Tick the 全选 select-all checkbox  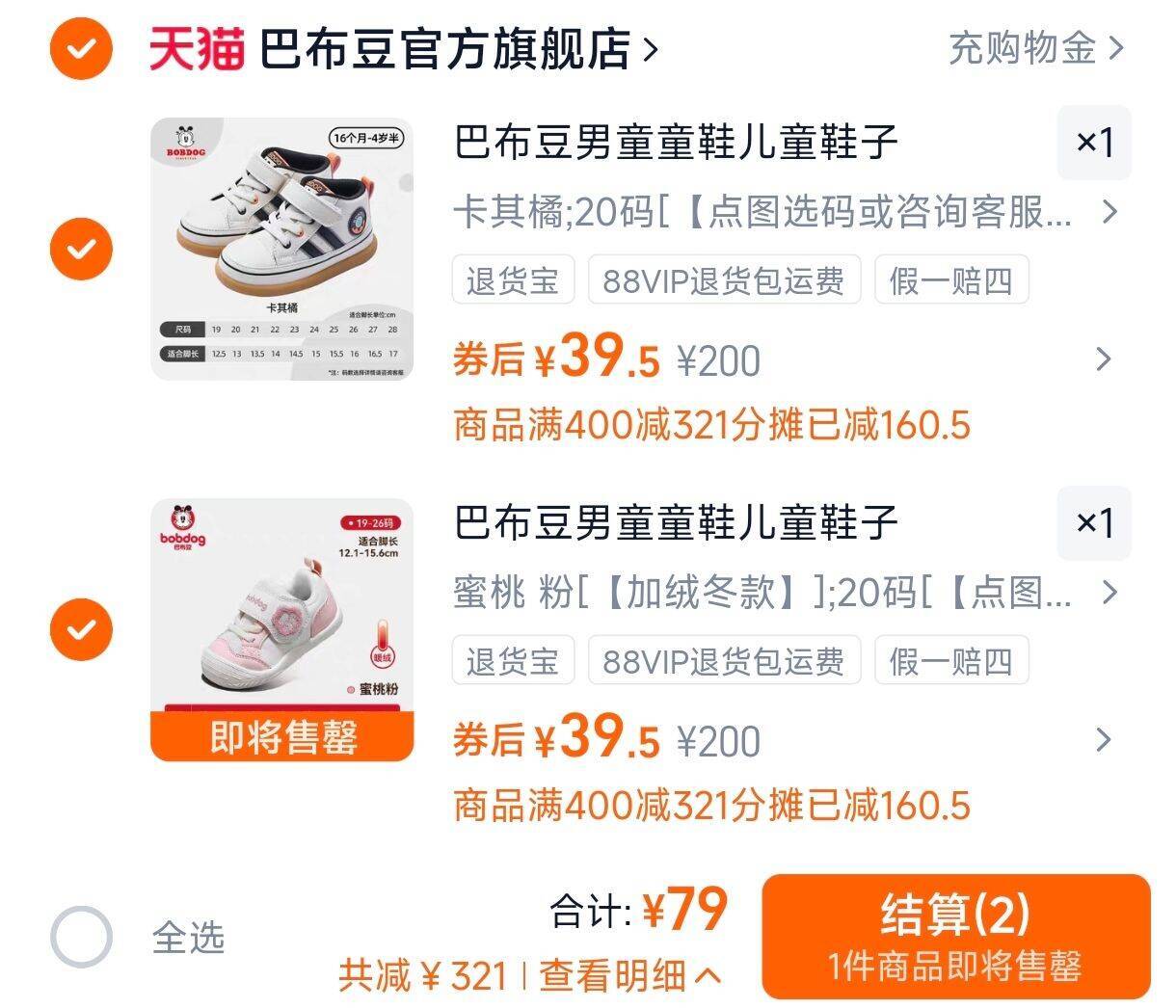[81, 937]
